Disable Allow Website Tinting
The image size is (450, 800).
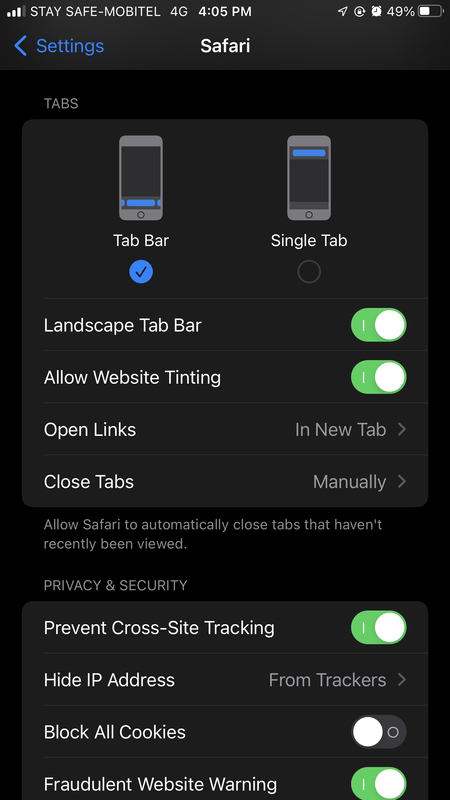tap(379, 377)
